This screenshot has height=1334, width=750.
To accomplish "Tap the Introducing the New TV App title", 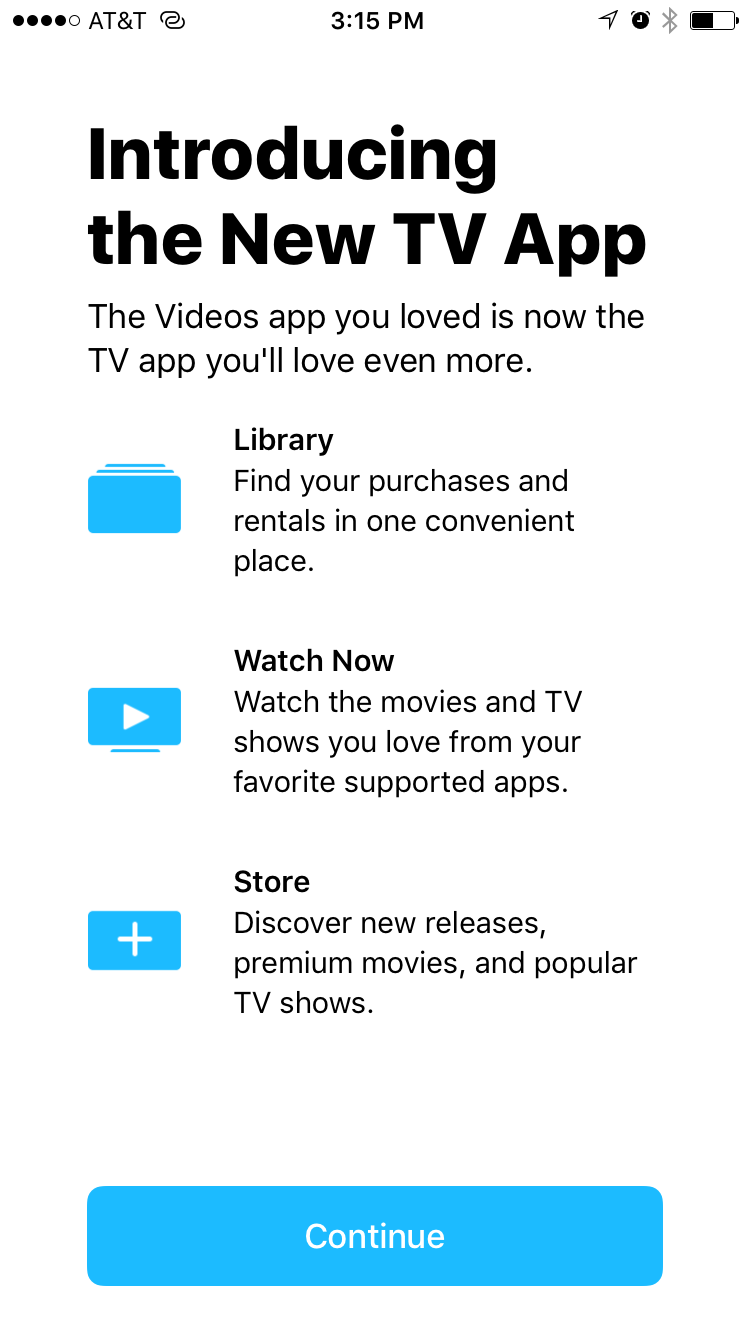I will (367, 195).
